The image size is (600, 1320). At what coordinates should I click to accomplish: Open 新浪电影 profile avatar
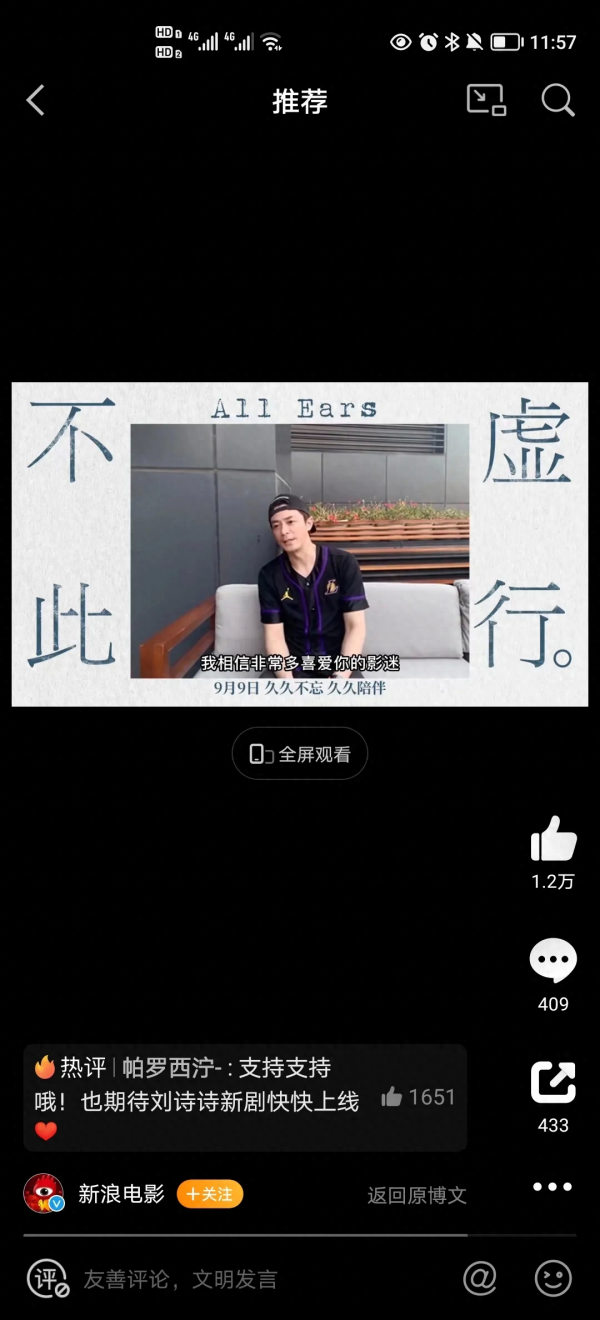[x=44, y=1194]
